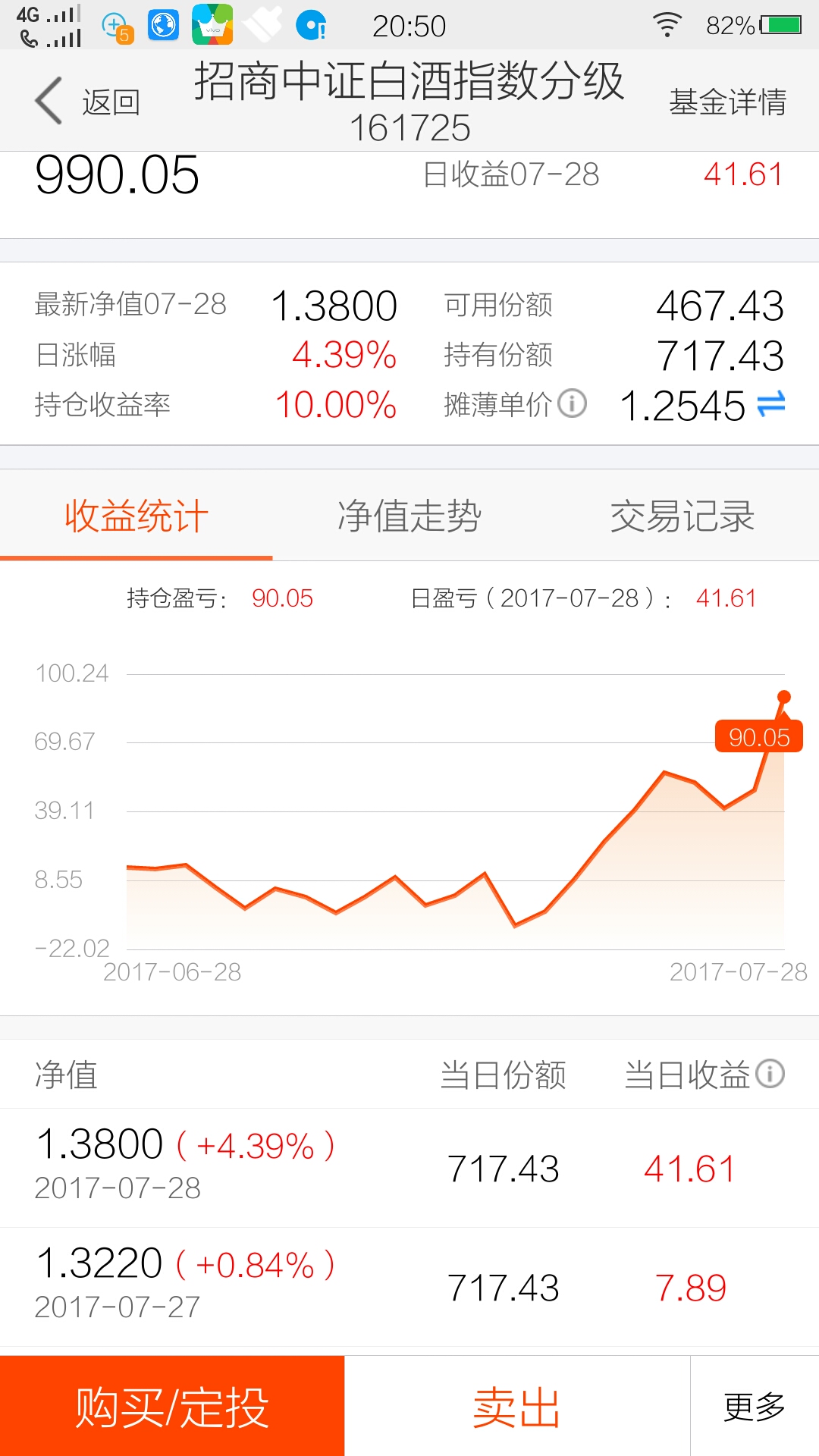Screen dimensions: 819x1456
Task: Tap the info icon beside 当日收益
Action: point(770,1074)
